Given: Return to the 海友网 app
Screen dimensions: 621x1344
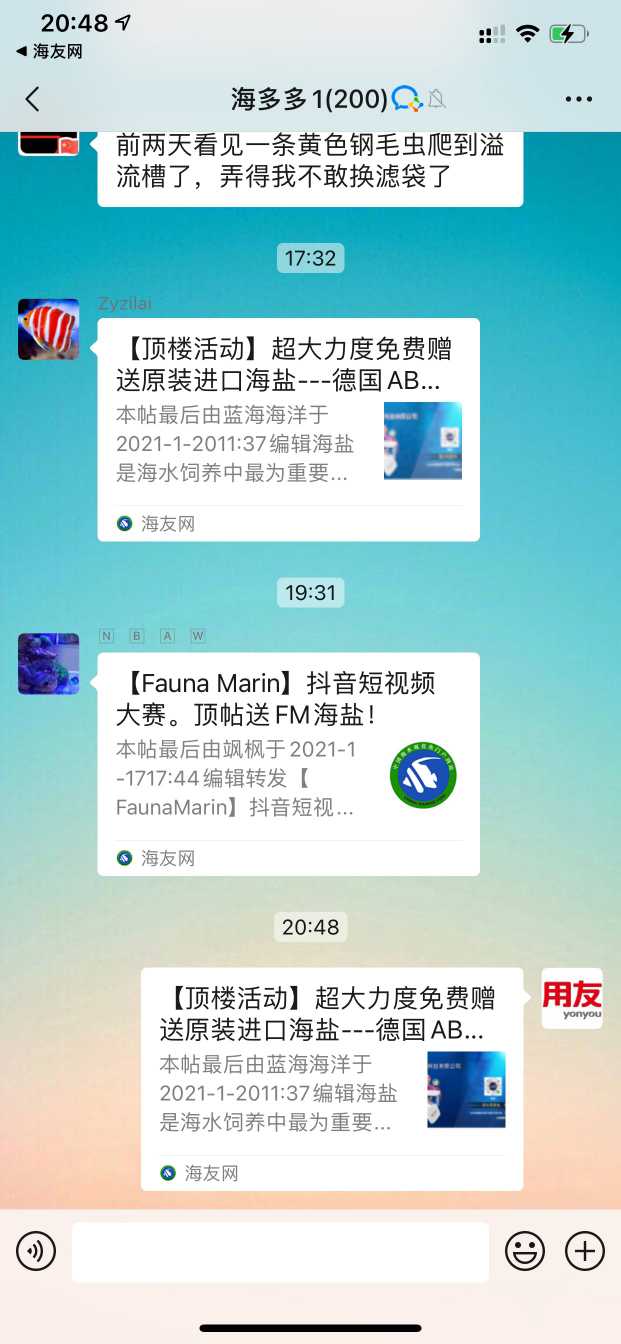Looking at the screenshot, I should pyautogui.click(x=50, y=52).
